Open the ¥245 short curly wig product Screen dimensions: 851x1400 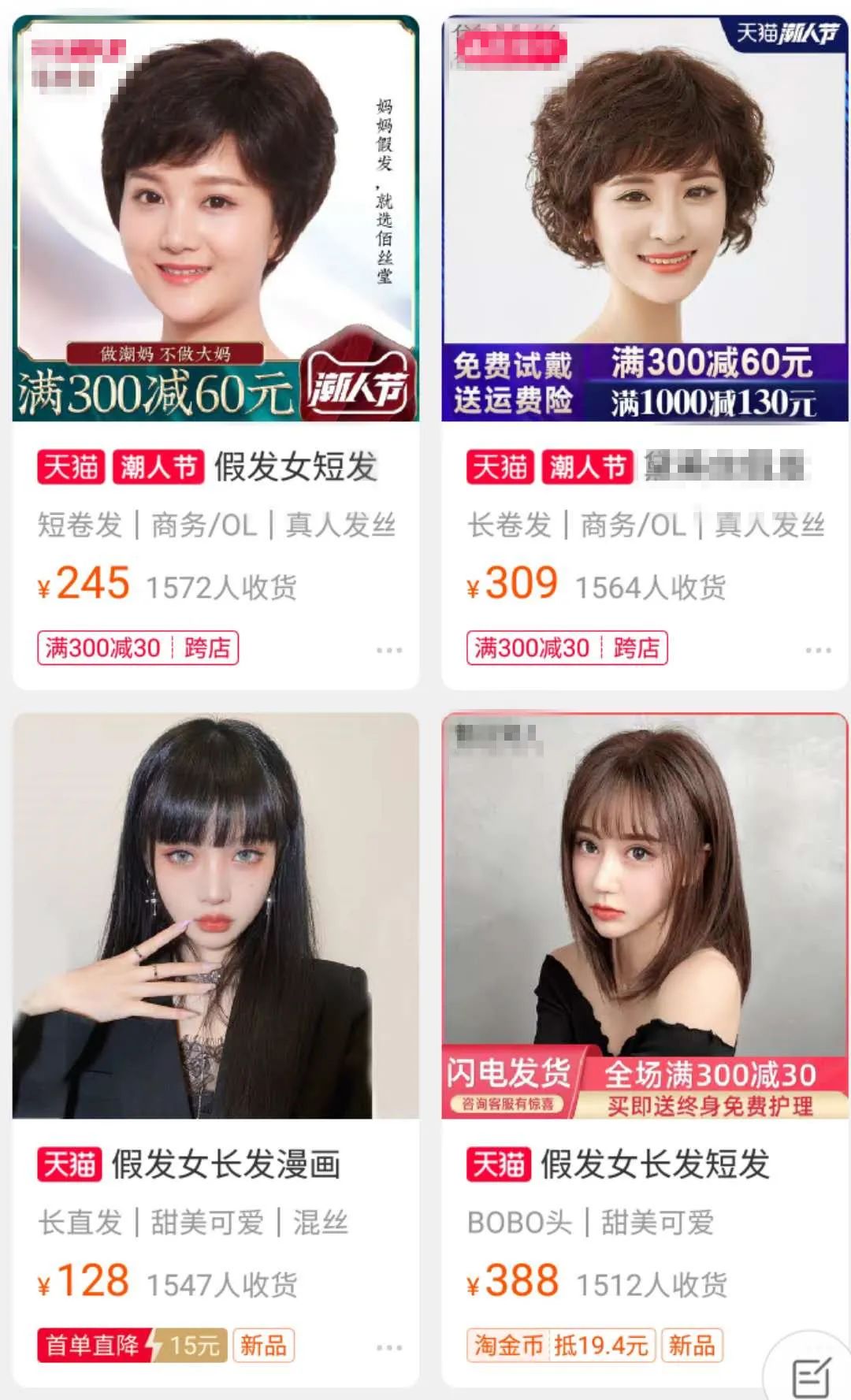point(215,221)
